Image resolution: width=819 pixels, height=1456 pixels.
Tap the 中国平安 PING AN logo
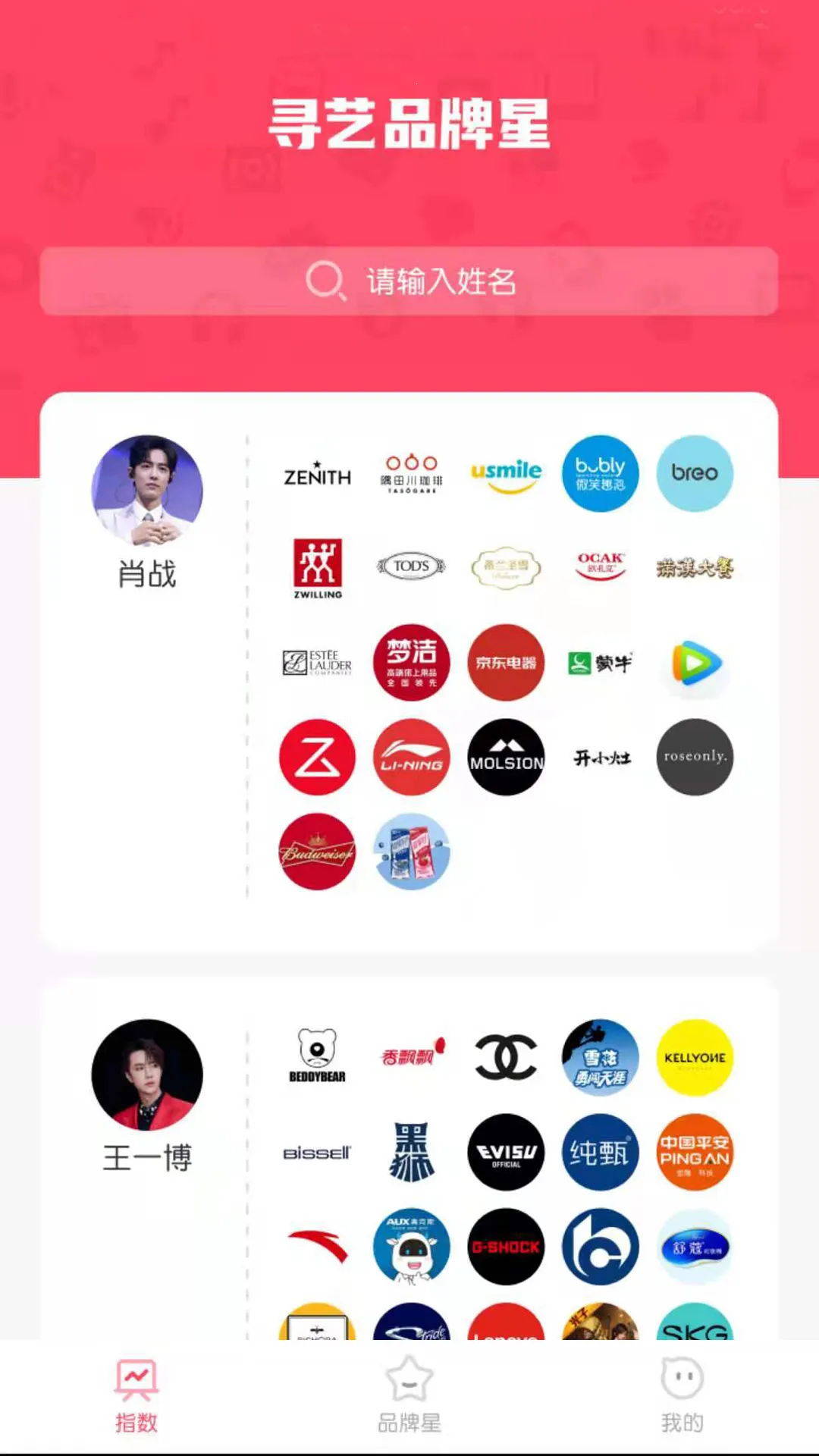(x=695, y=1152)
